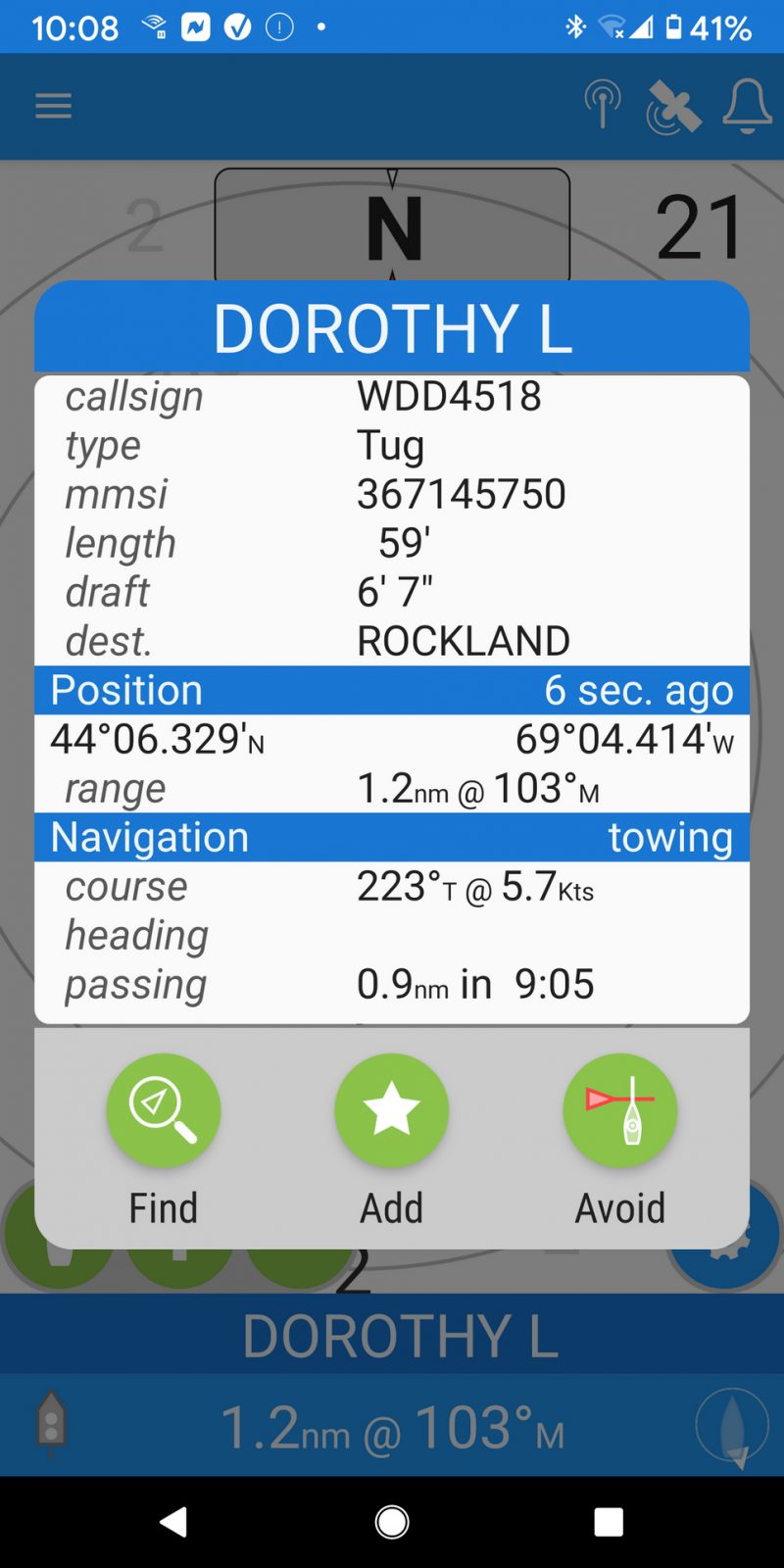This screenshot has width=784, height=1568.
Task: Open the navigation drawer menu
Action: [53, 105]
